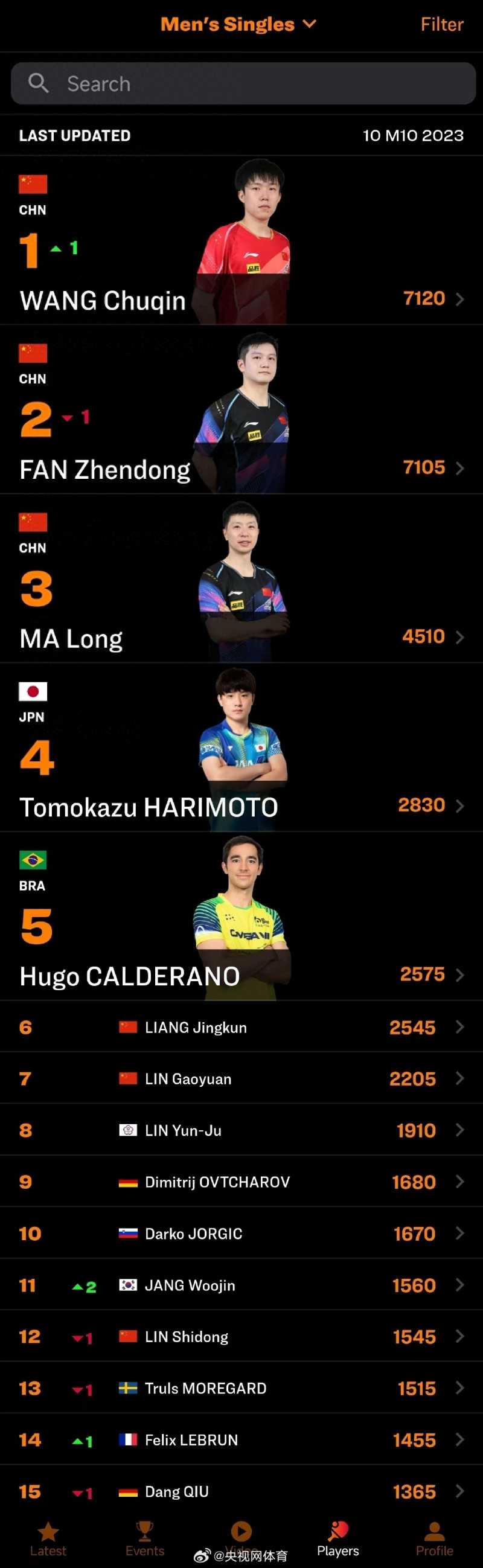
Task: Switch to the Events tab
Action: 145,1538
